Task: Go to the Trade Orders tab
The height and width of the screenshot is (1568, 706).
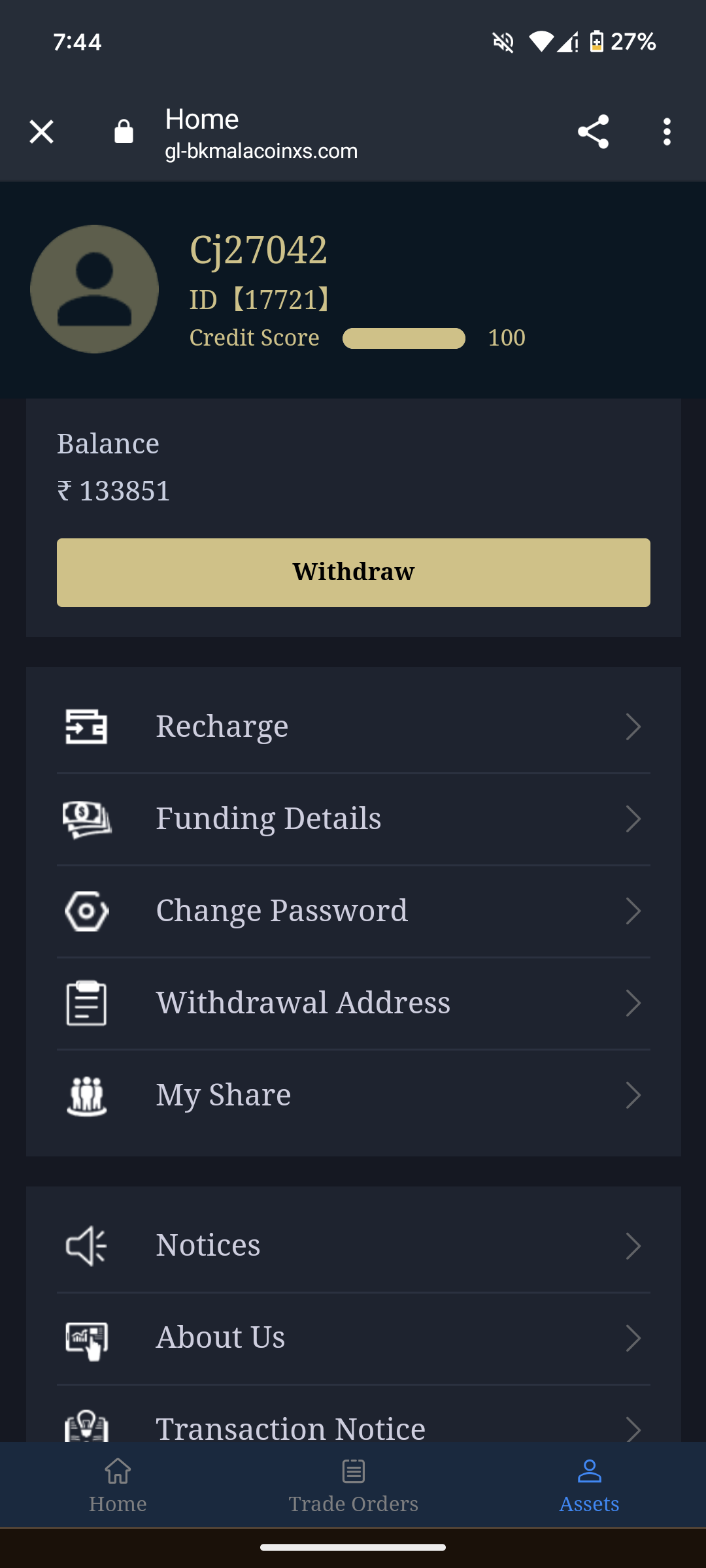Action: [x=353, y=1485]
